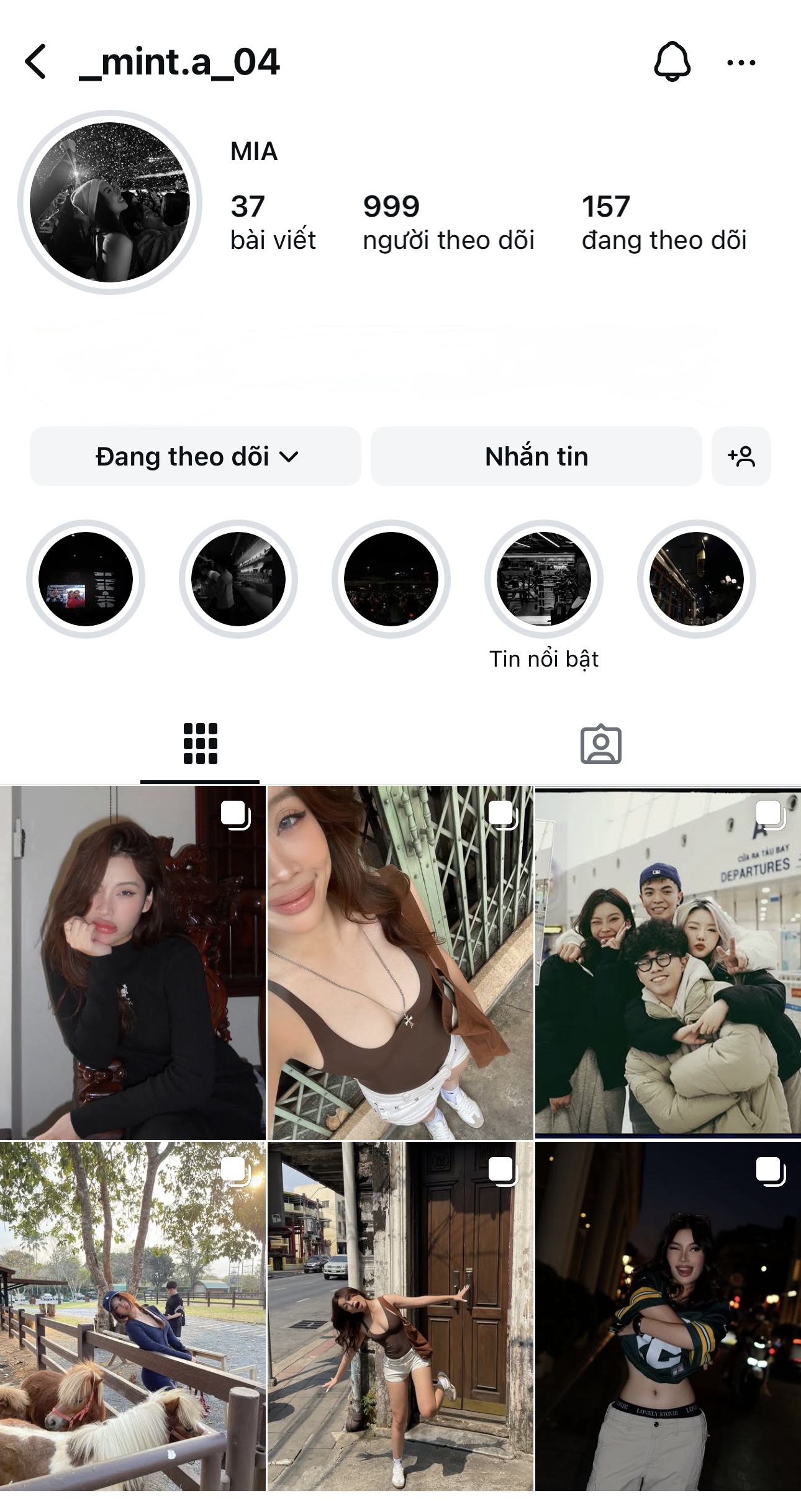Switch to the tagged photos tab
801x1512 pixels.
point(600,744)
